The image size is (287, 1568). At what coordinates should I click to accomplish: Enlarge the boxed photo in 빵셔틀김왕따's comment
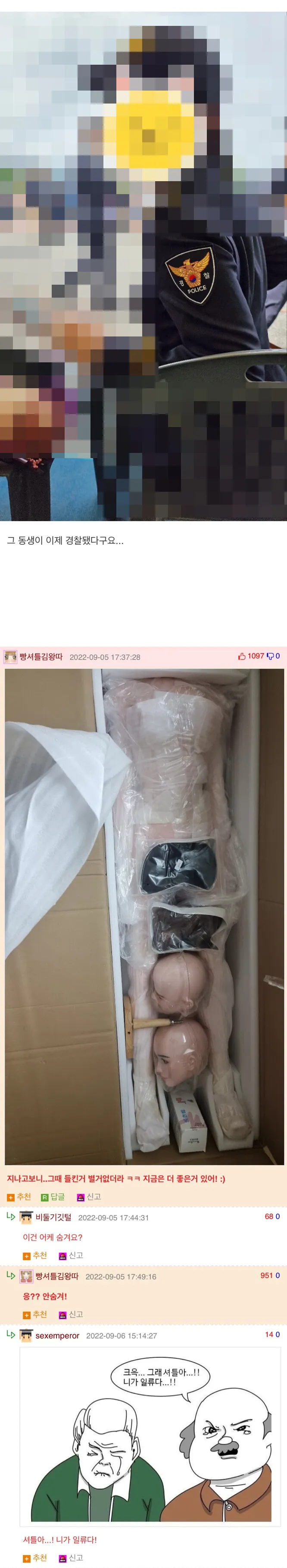coord(144,916)
